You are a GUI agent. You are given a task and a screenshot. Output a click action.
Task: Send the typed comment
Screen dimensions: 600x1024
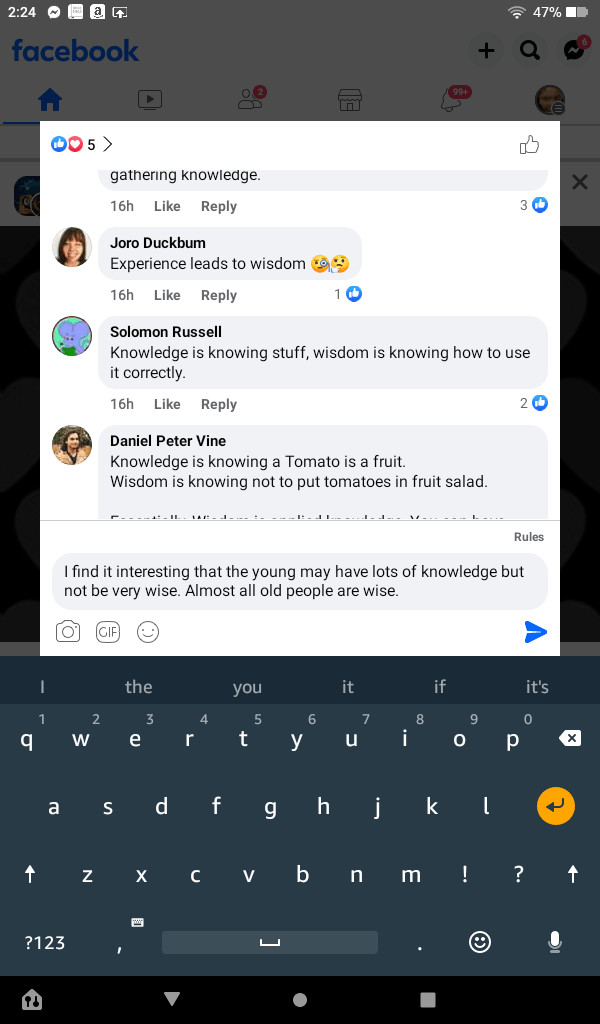pos(536,632)
